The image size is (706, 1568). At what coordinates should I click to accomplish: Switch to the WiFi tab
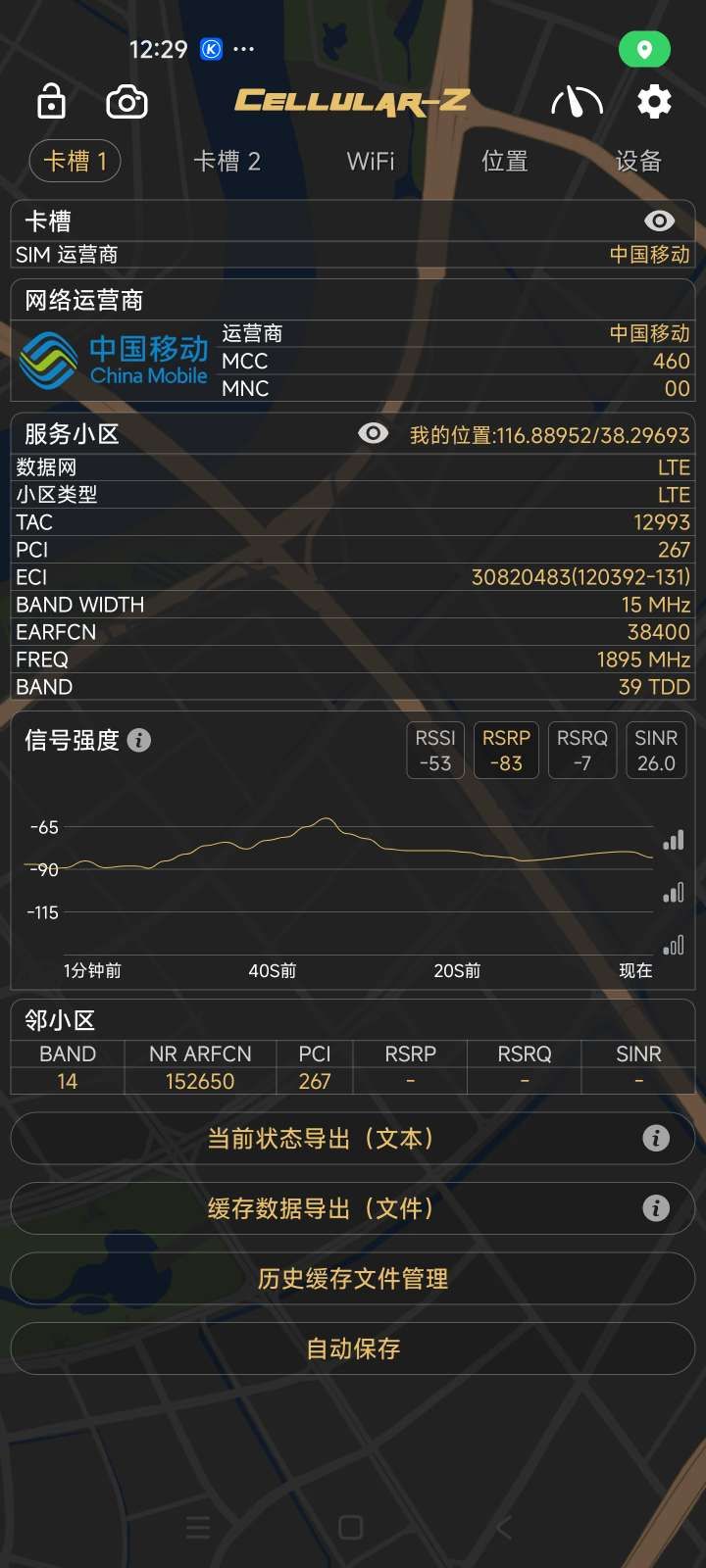click(x=371, y=161)
